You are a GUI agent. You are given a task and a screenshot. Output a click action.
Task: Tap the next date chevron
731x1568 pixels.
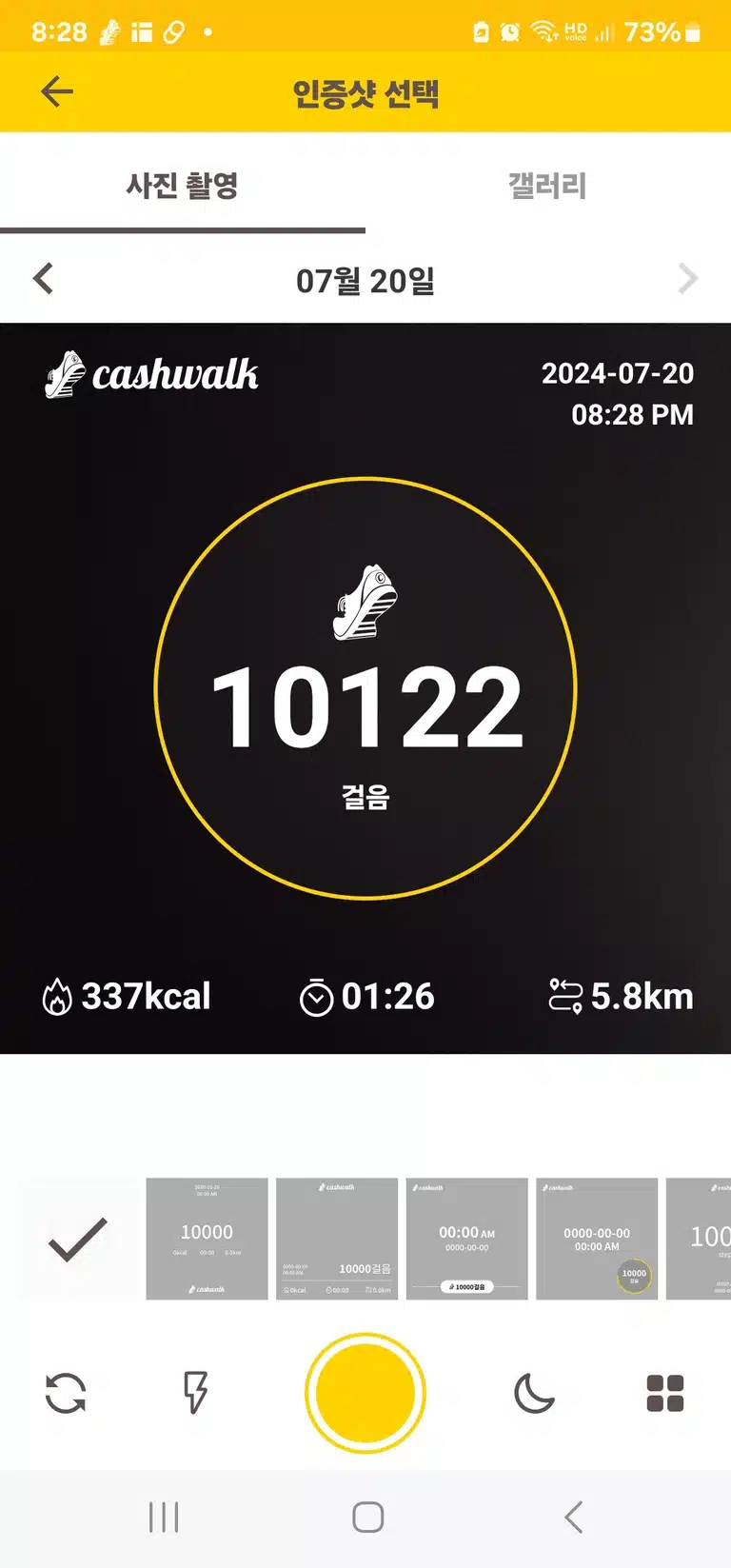[x=687, y=279]
